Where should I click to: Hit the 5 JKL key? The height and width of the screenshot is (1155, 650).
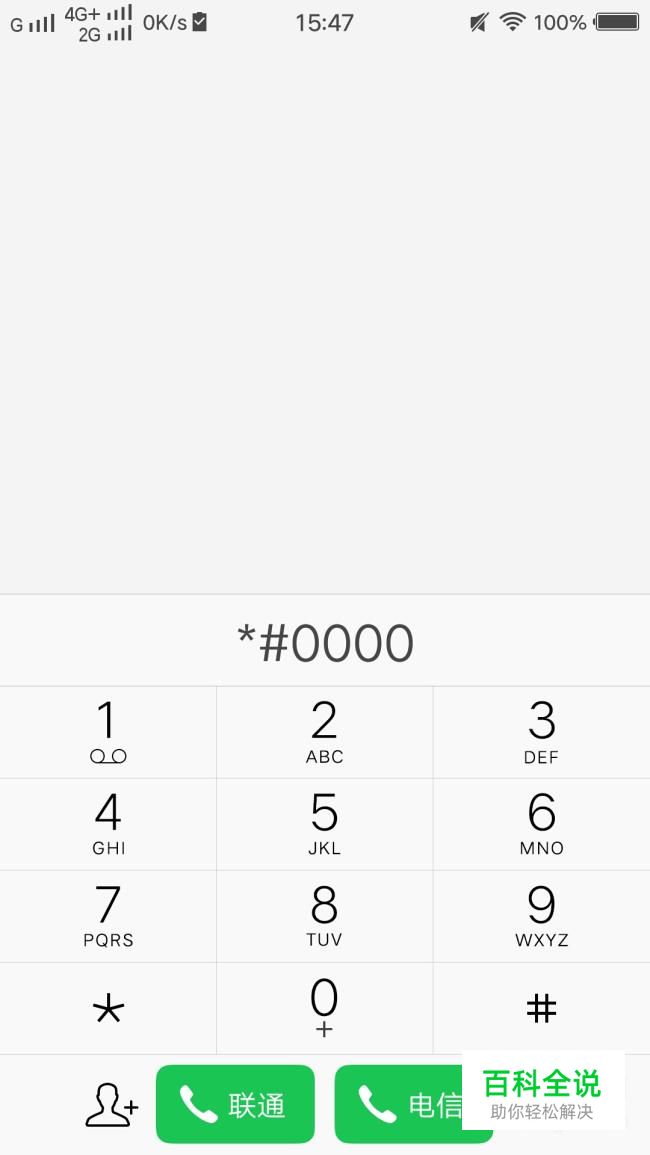tap(324, 824)
